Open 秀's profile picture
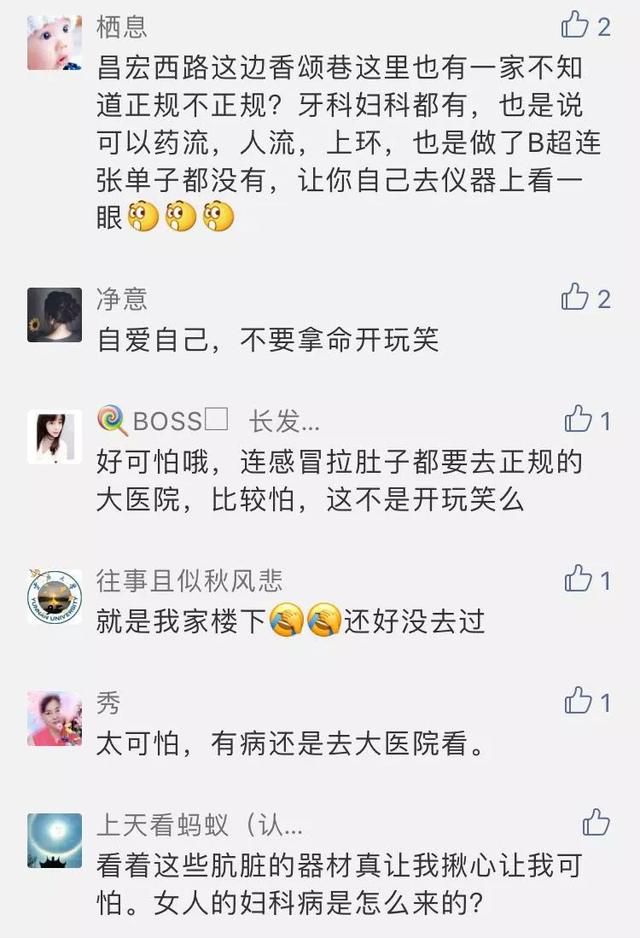The image size is (640, 938). (x=54, y=720)
